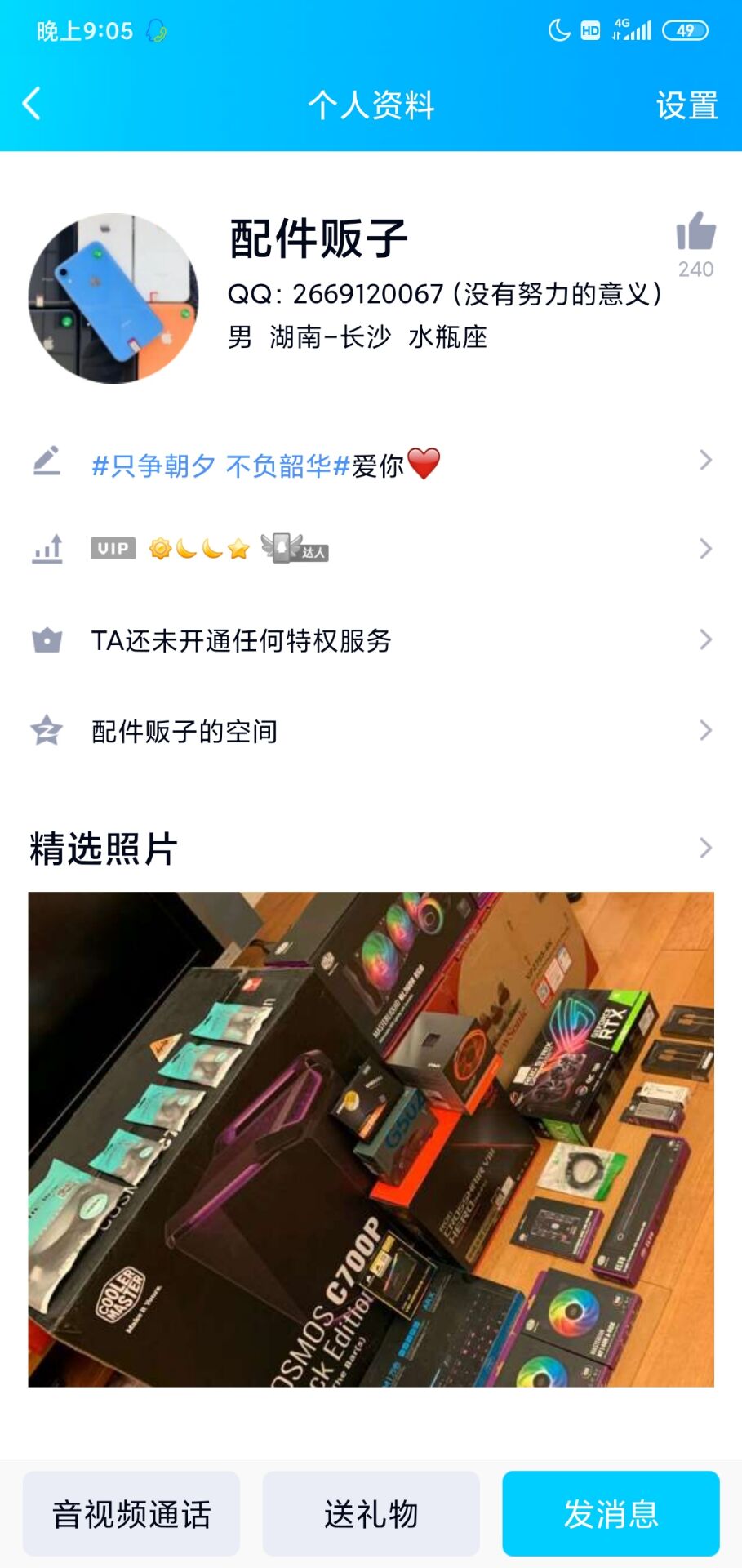Tap 发消息 to message this user
This screenshot has height=1568, width=742.
(x=611, y=1513)
